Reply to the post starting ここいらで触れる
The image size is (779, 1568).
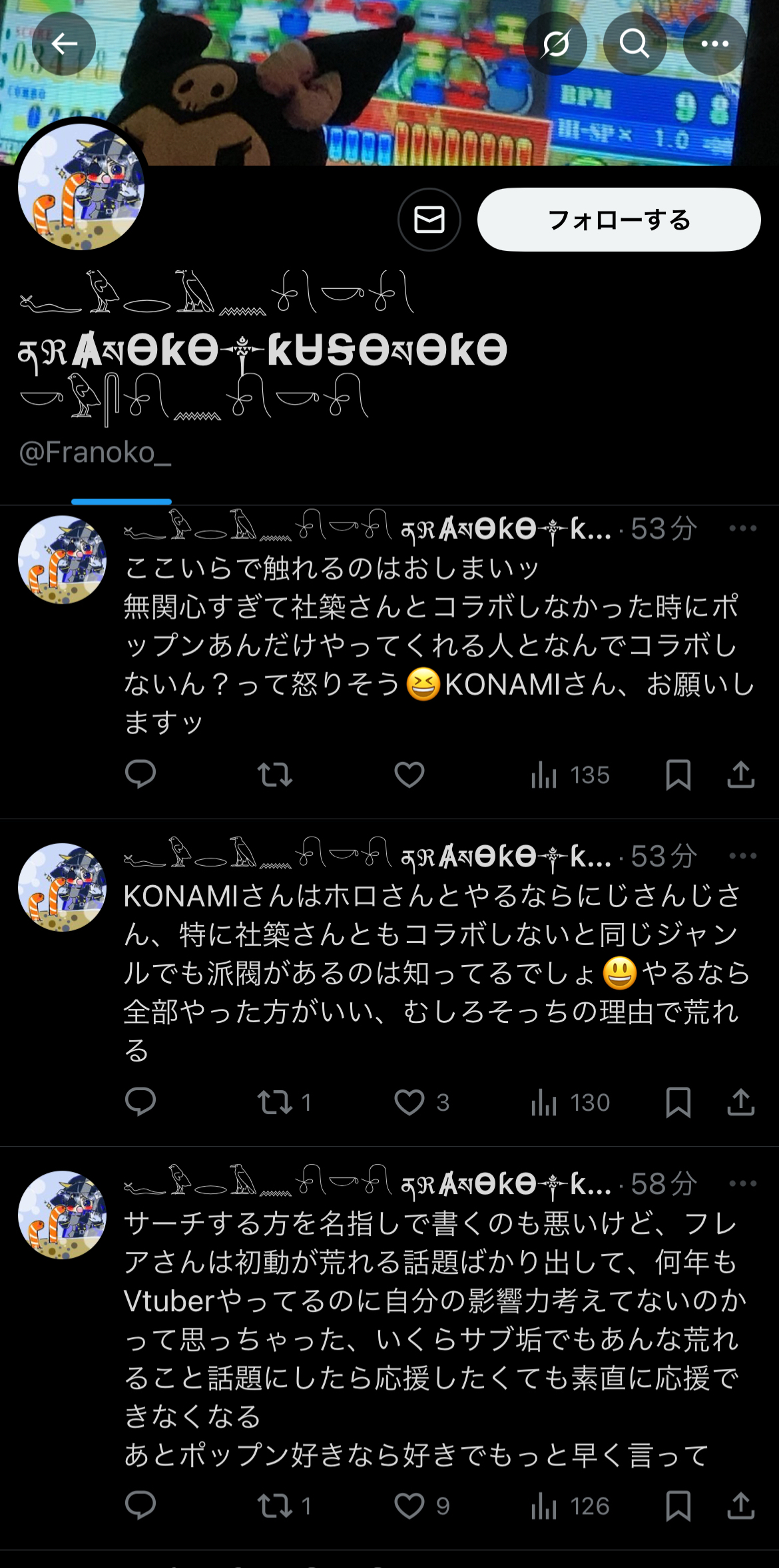(140, 775)
